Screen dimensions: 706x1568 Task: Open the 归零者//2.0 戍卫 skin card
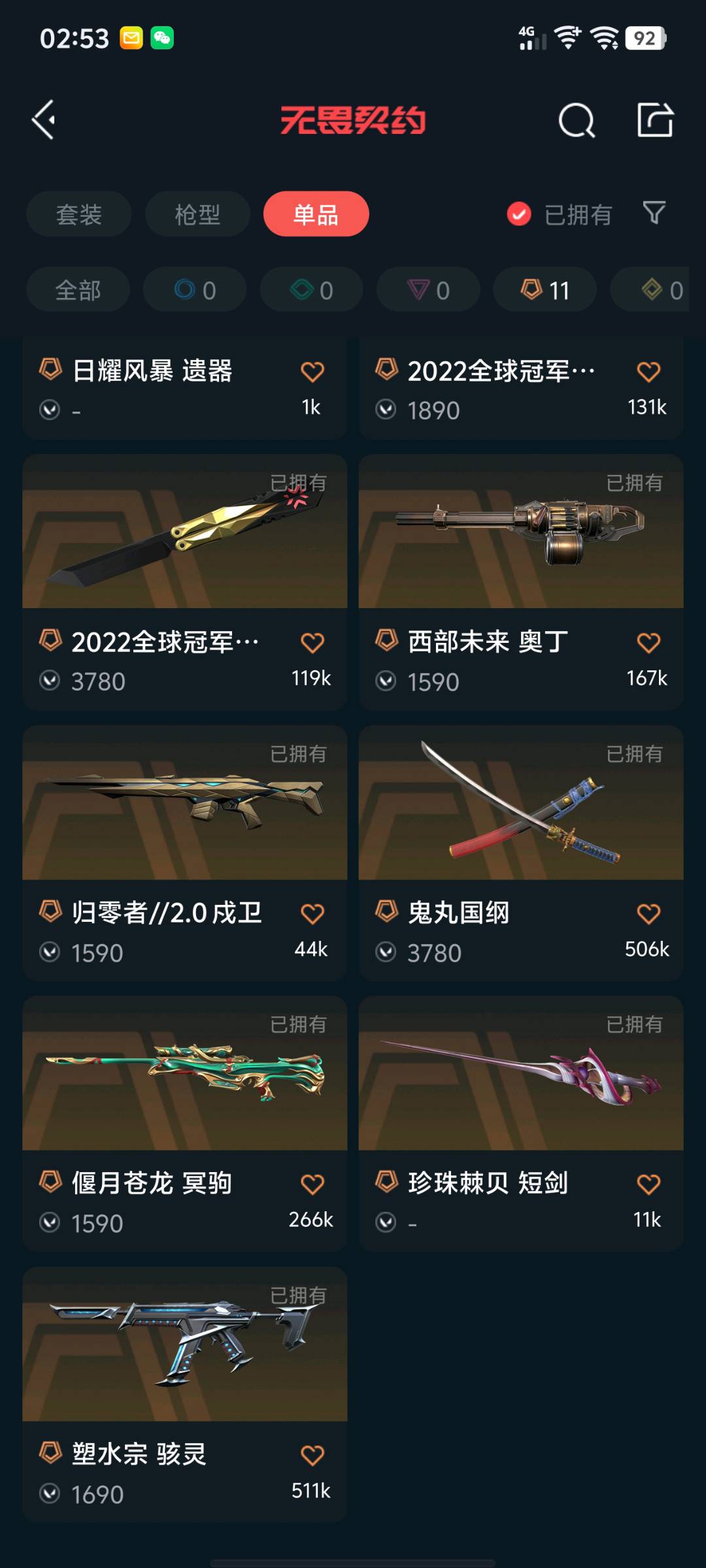(184, 853)
